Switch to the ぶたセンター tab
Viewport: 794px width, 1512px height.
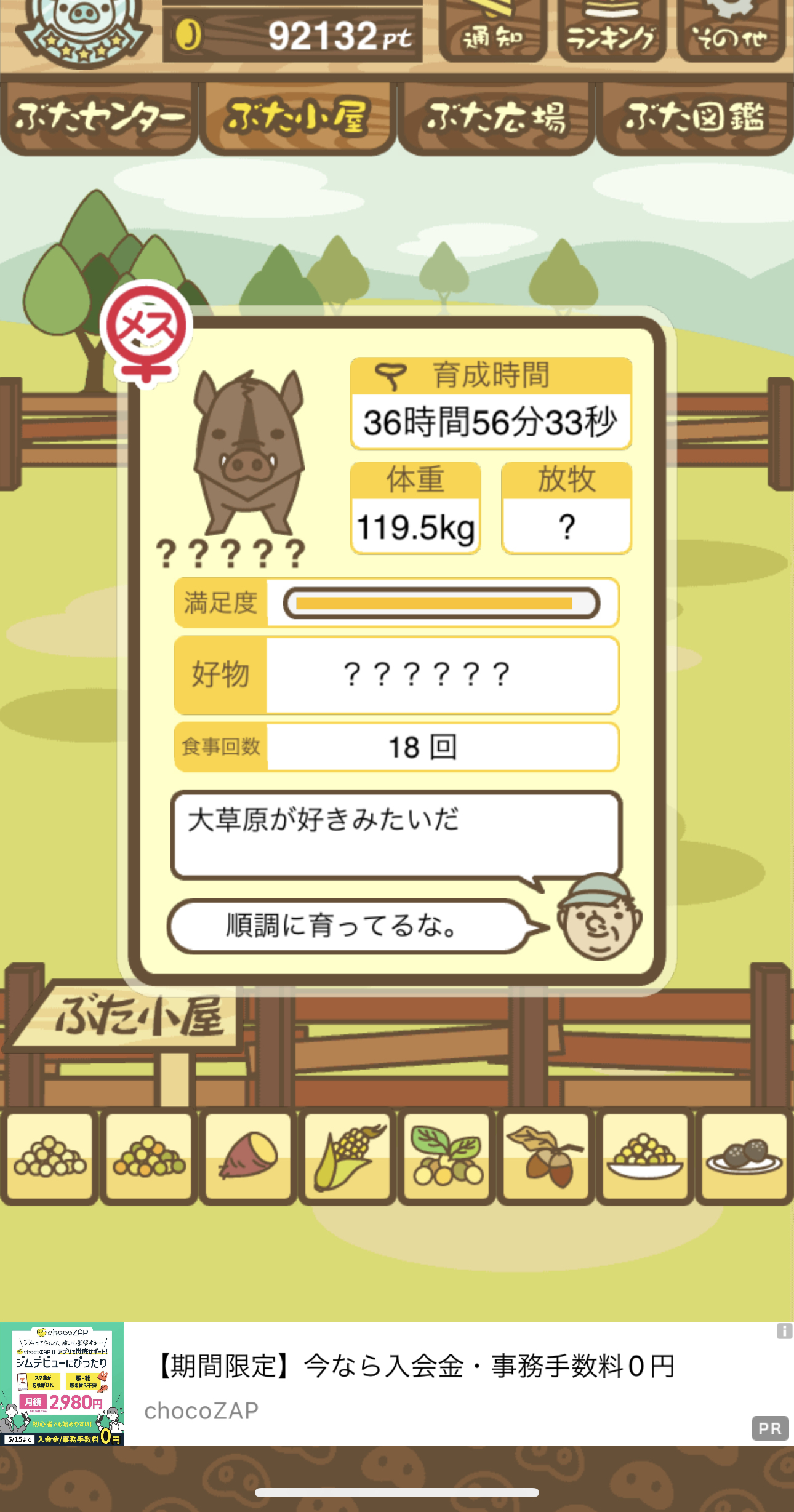point(99,117)
